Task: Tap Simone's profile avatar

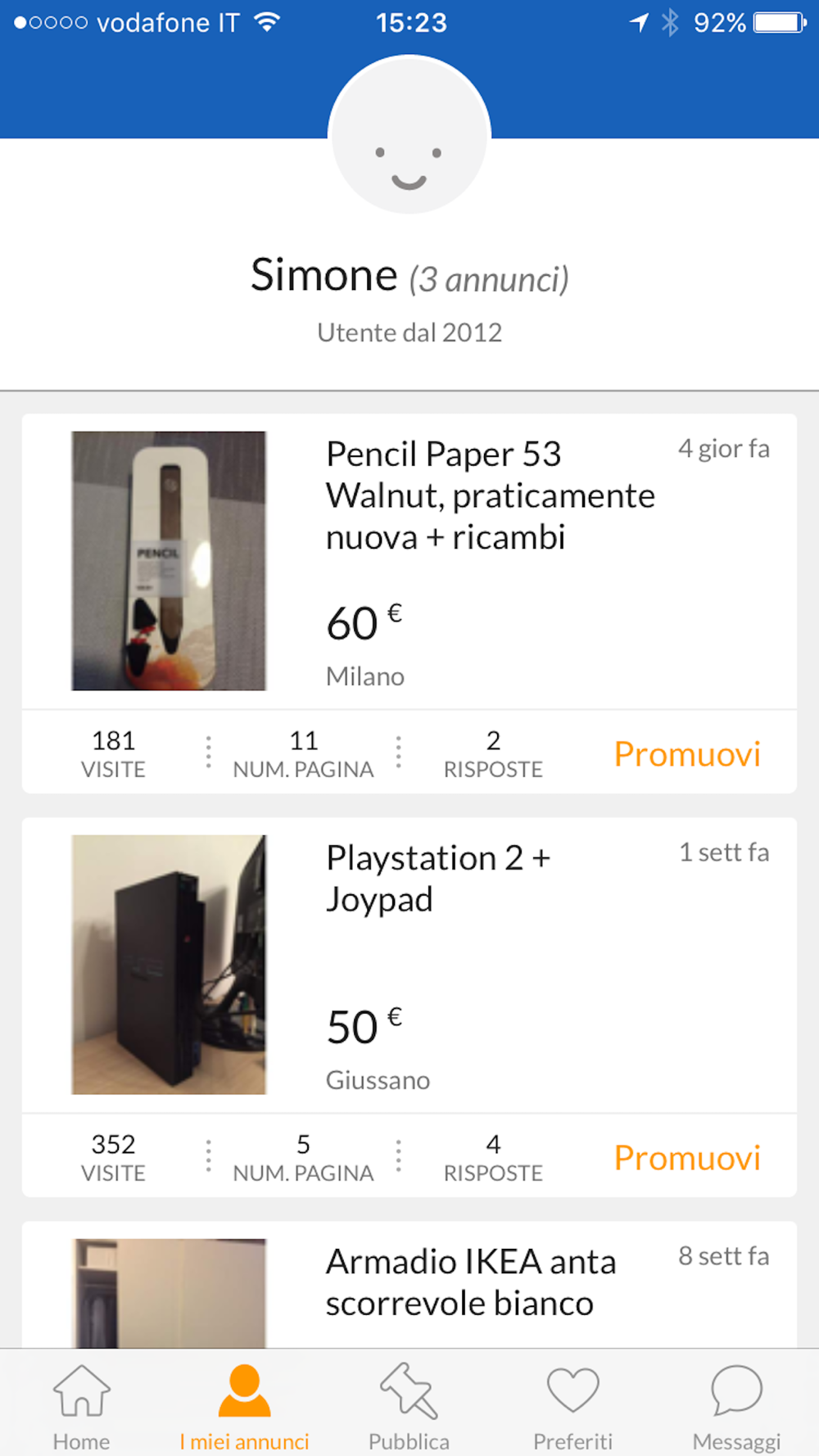Action: tap(409, 135)
